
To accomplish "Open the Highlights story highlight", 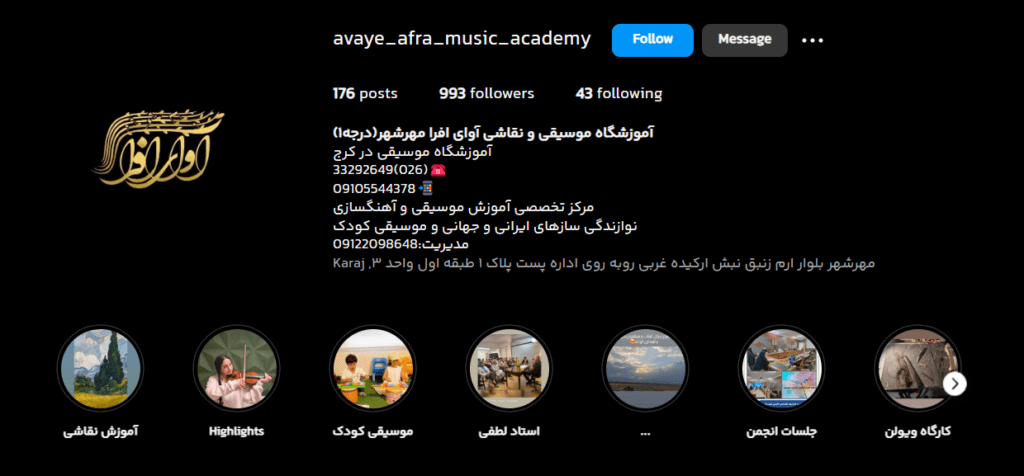I will point(237,369).
